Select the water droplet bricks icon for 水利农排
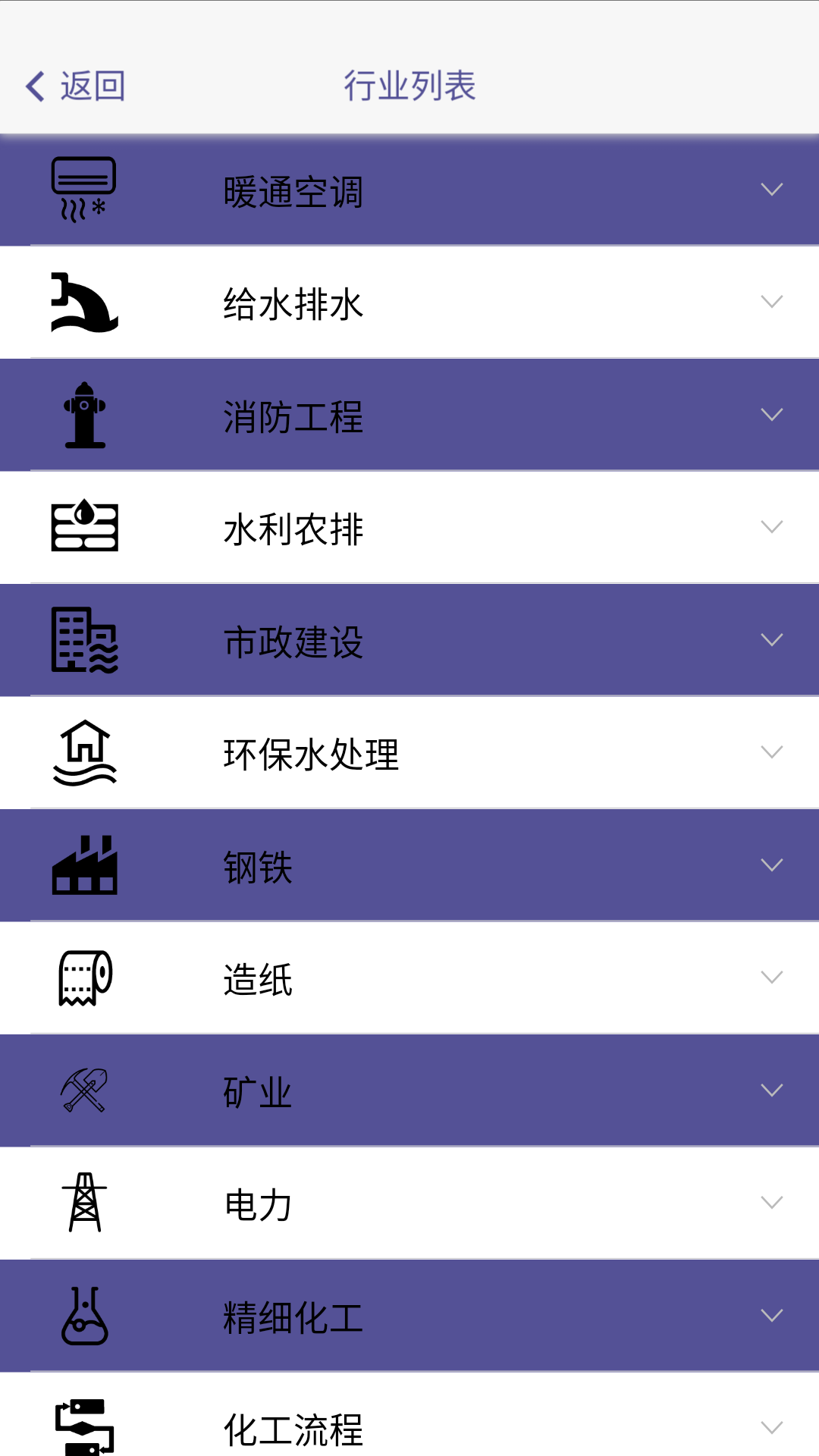The width and height of the screenshot is (819, 1456). (84, 526)
